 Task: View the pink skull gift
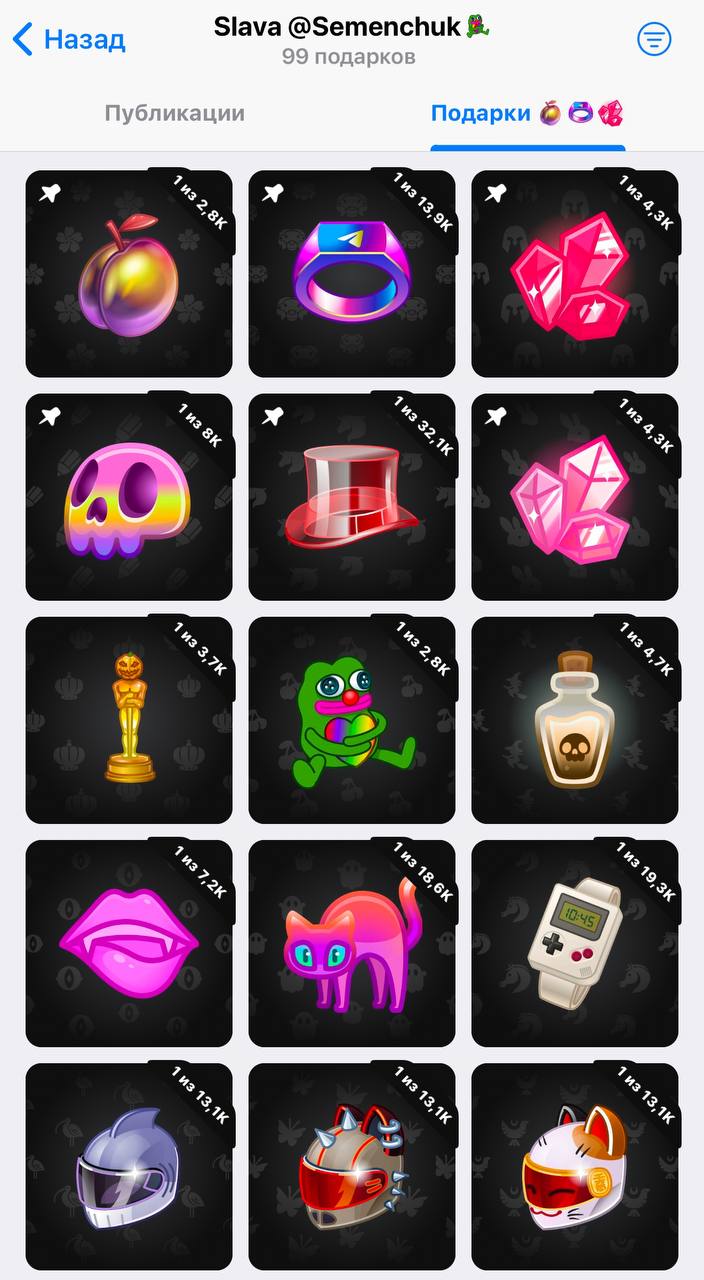129,497
